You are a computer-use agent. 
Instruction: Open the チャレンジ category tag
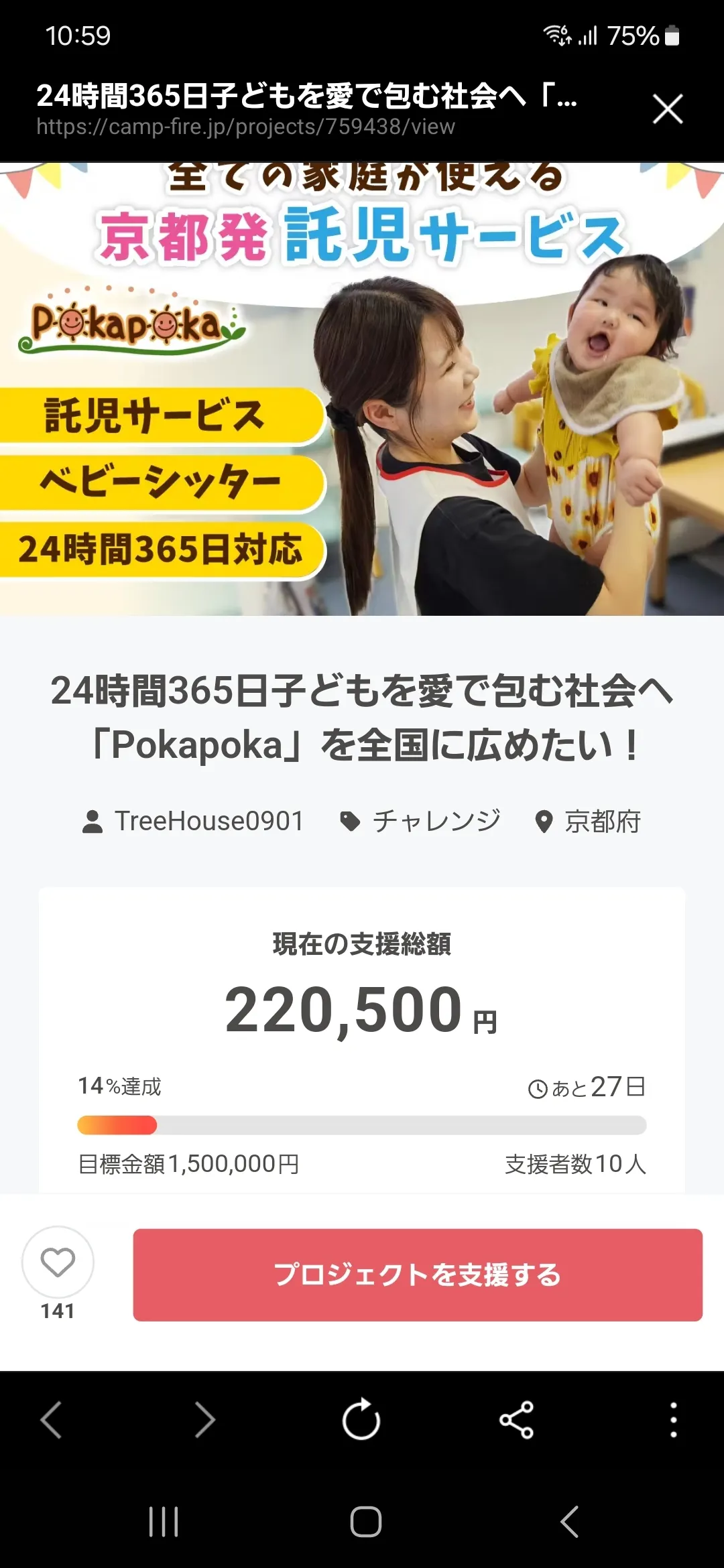coord(421,821)
